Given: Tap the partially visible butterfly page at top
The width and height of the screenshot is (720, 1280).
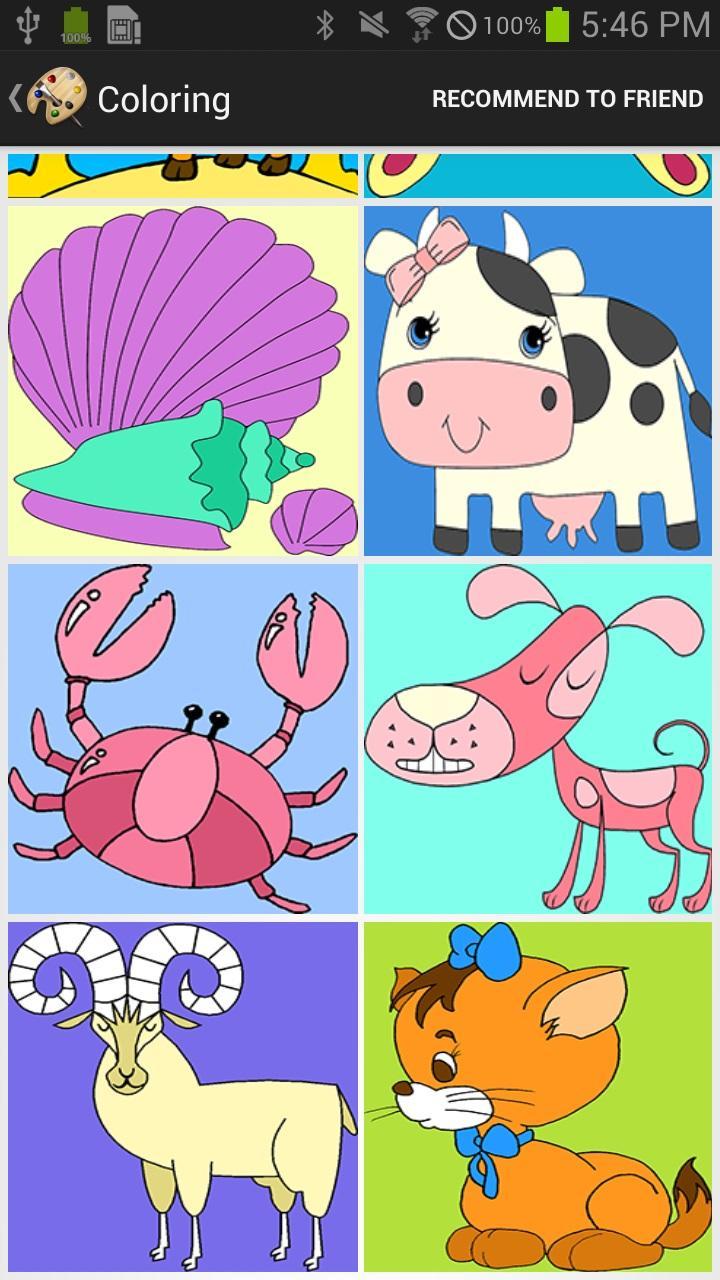Looking at the screenshot, I should [x=538, y=172].
